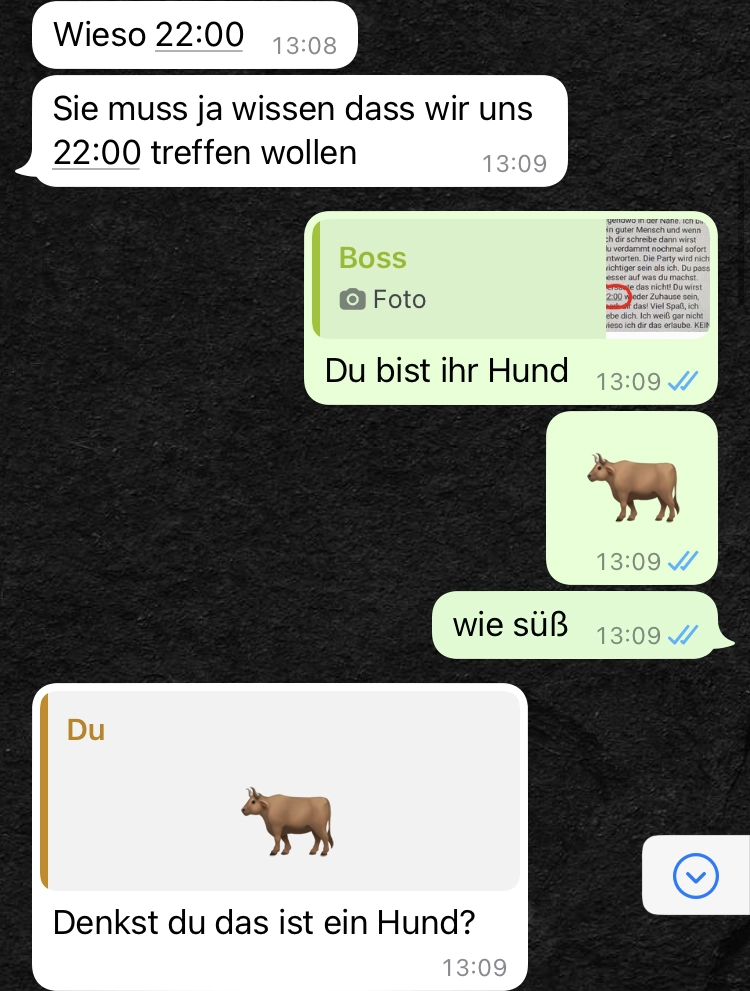Open the quoted Boss photo reply

click(x=510, y=278)
